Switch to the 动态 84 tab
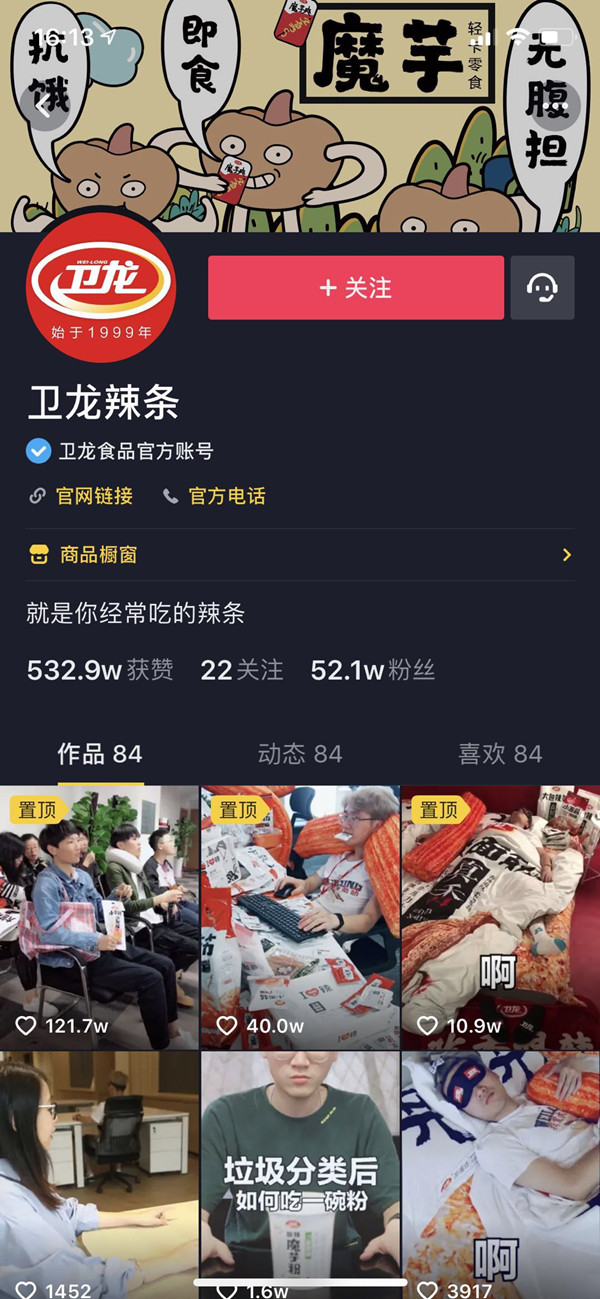This screenshot has height=1299, width=600. click(300, 754)
